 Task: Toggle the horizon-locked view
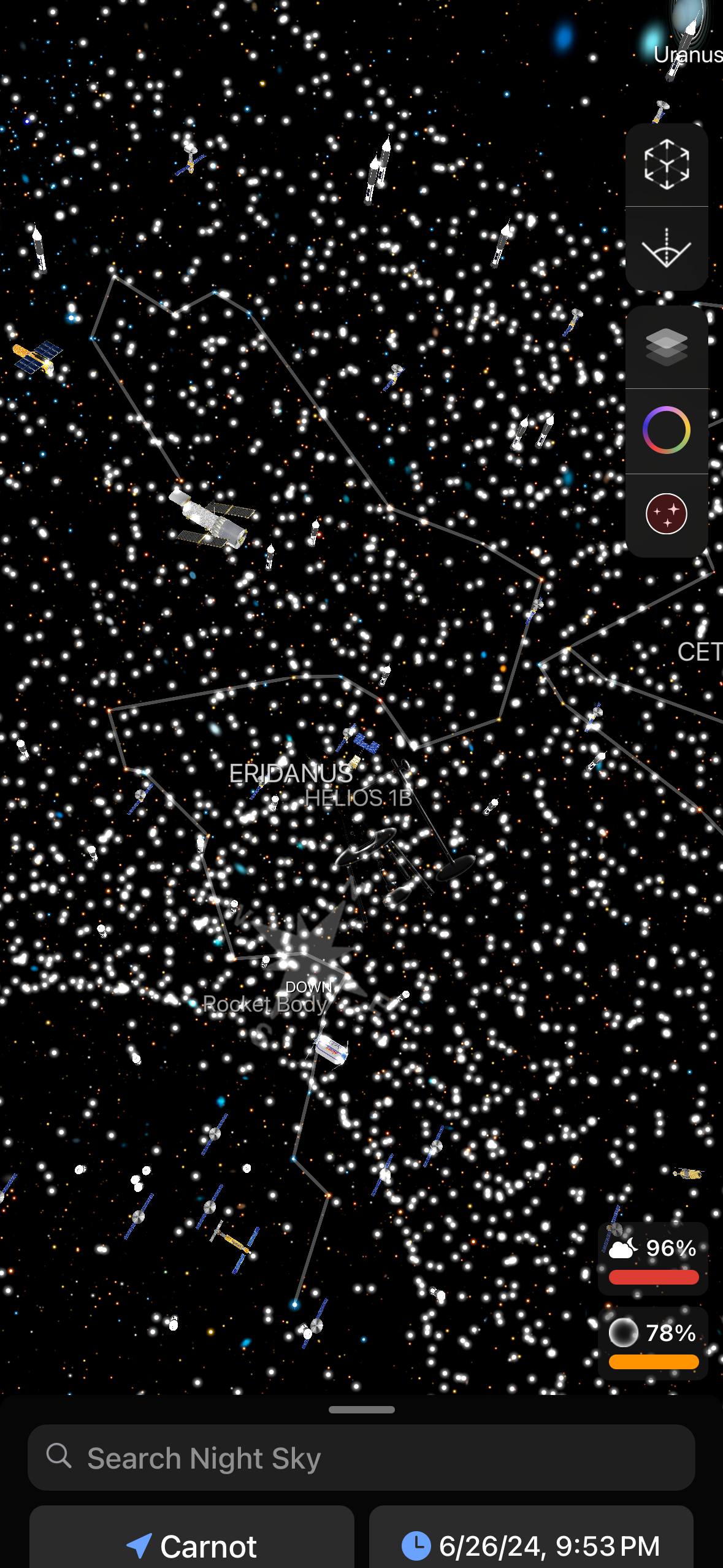click(666, 247)
